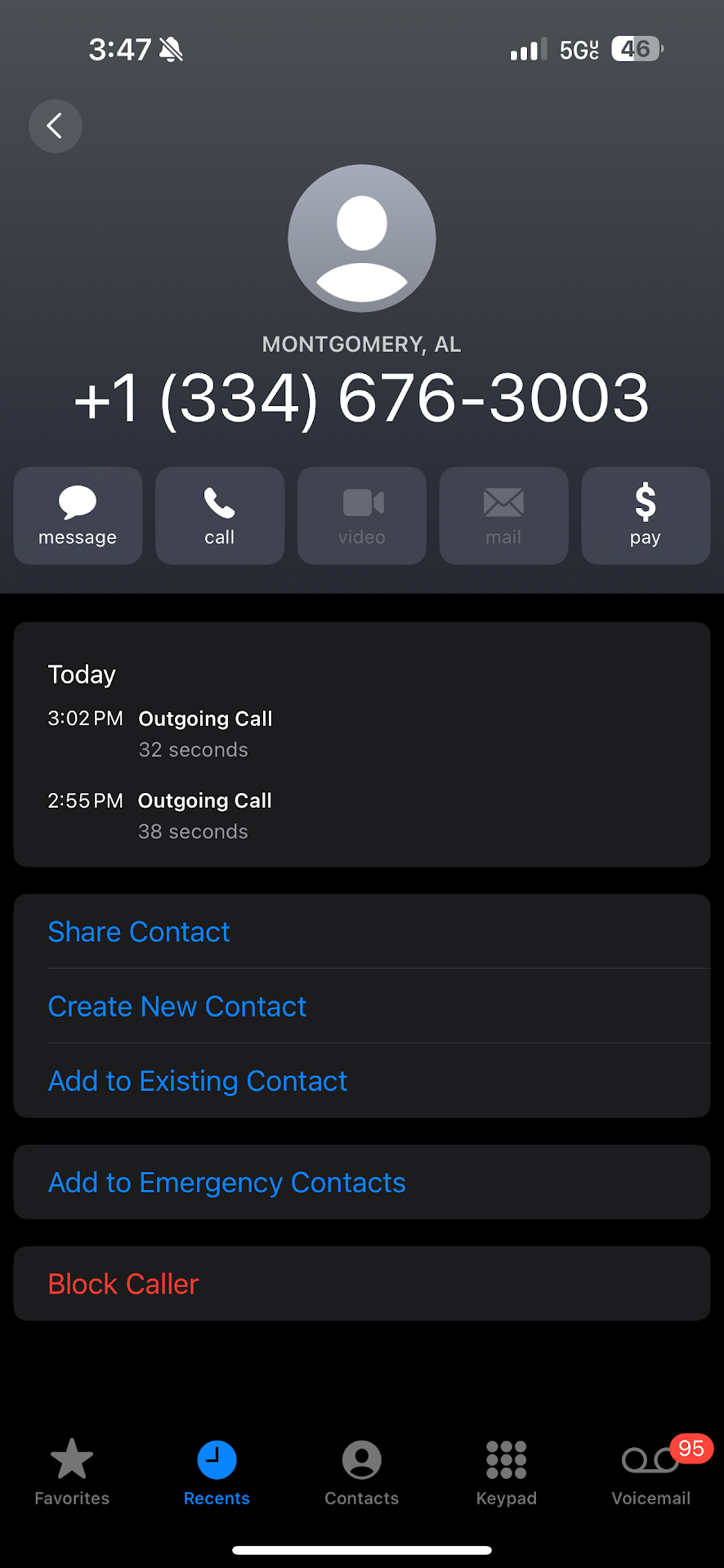This screenshot has height=1568, width=724.
Task: Select Share Contact
Action: pos(139,932)
